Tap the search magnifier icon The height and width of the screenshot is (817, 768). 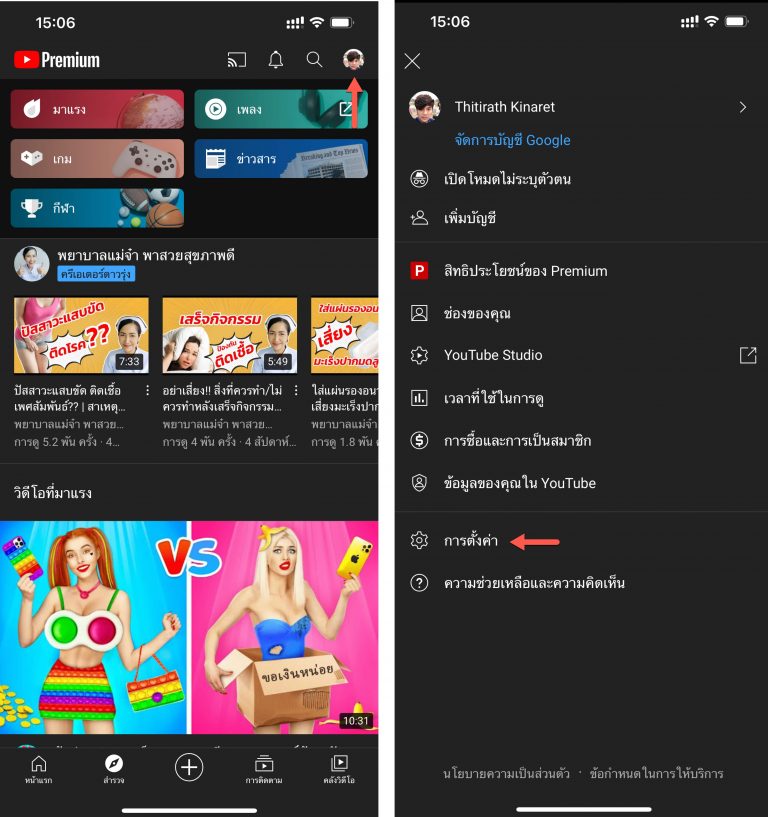point(314,60)
